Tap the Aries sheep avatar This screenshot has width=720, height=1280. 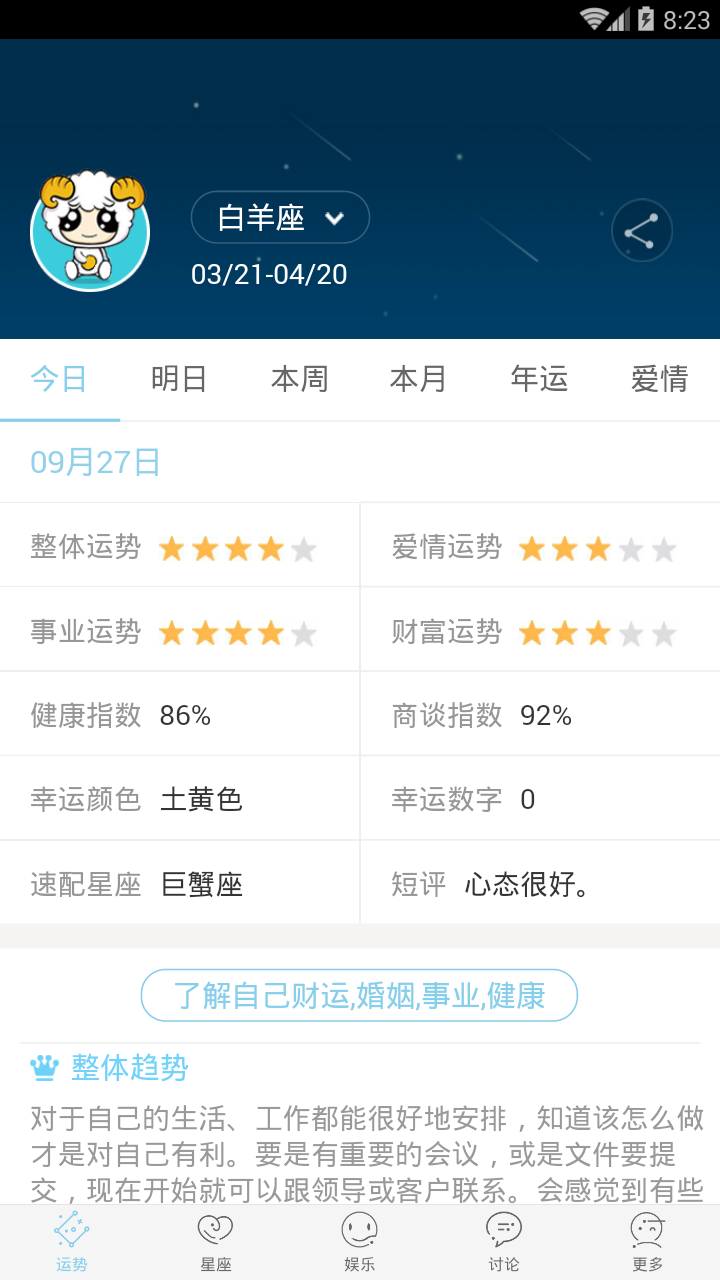pos(90,230)
